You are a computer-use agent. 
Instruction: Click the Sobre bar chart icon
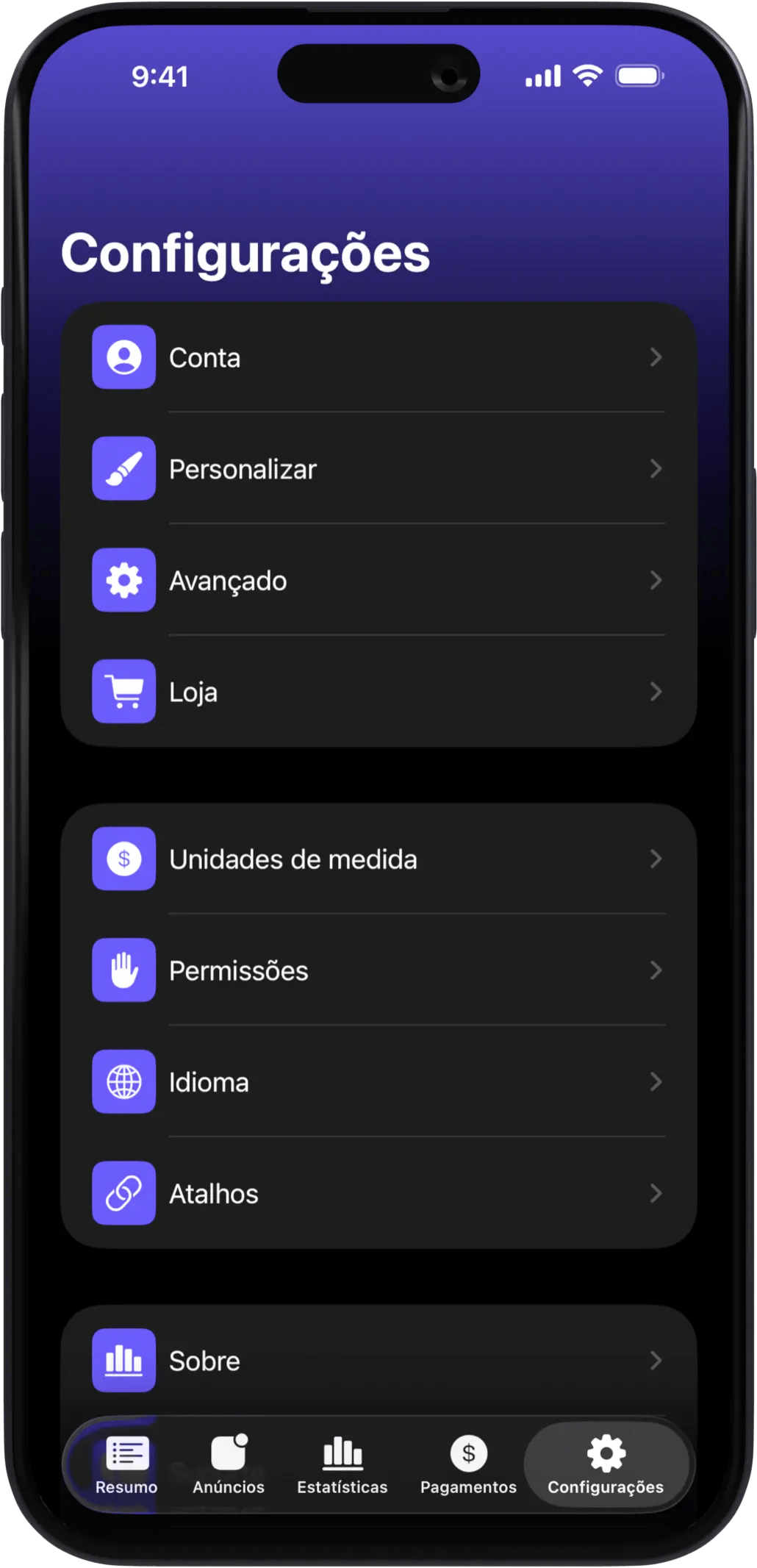tap(123, 1361)
